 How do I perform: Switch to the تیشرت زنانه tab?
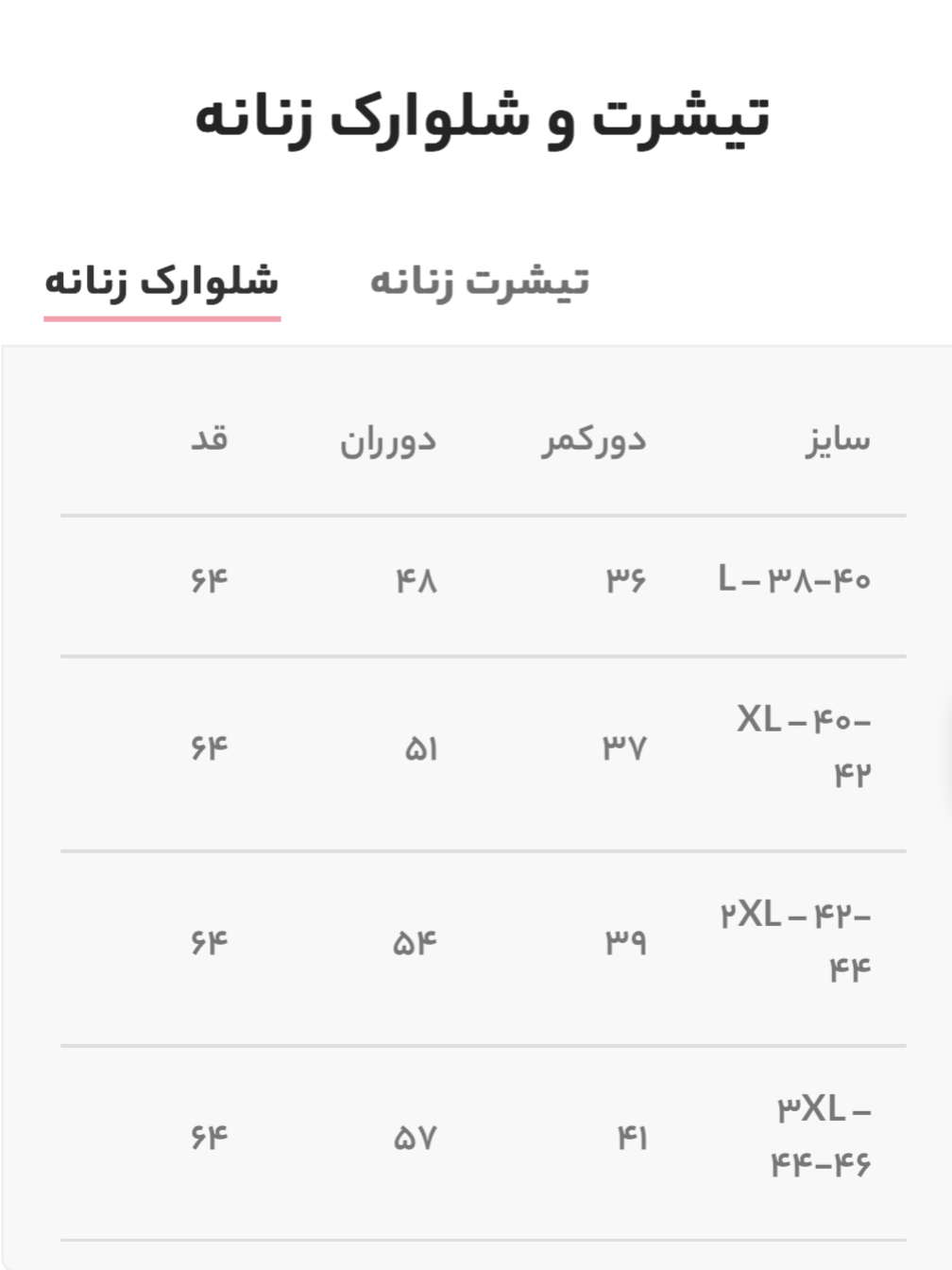click(479, 282)
